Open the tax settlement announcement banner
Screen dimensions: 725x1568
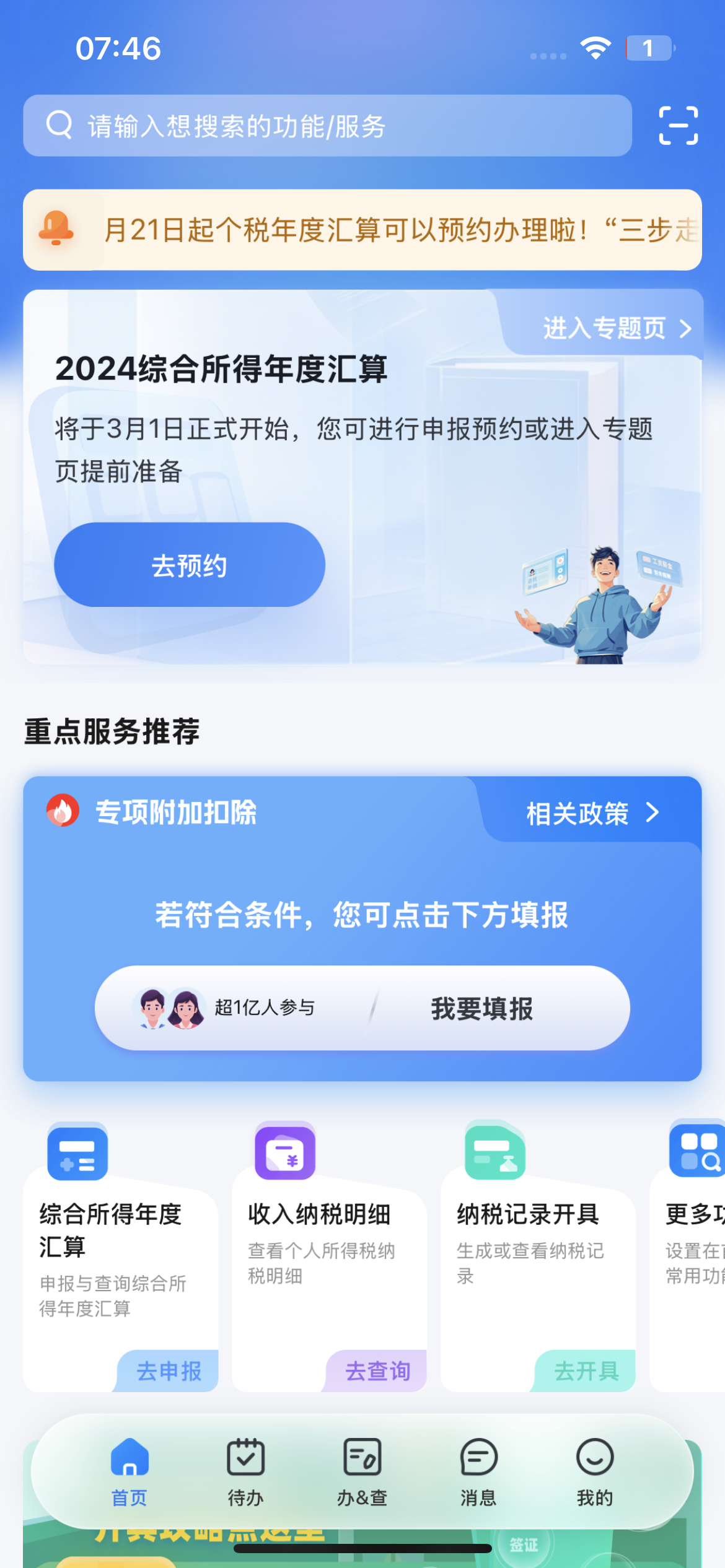pos(362,230)
